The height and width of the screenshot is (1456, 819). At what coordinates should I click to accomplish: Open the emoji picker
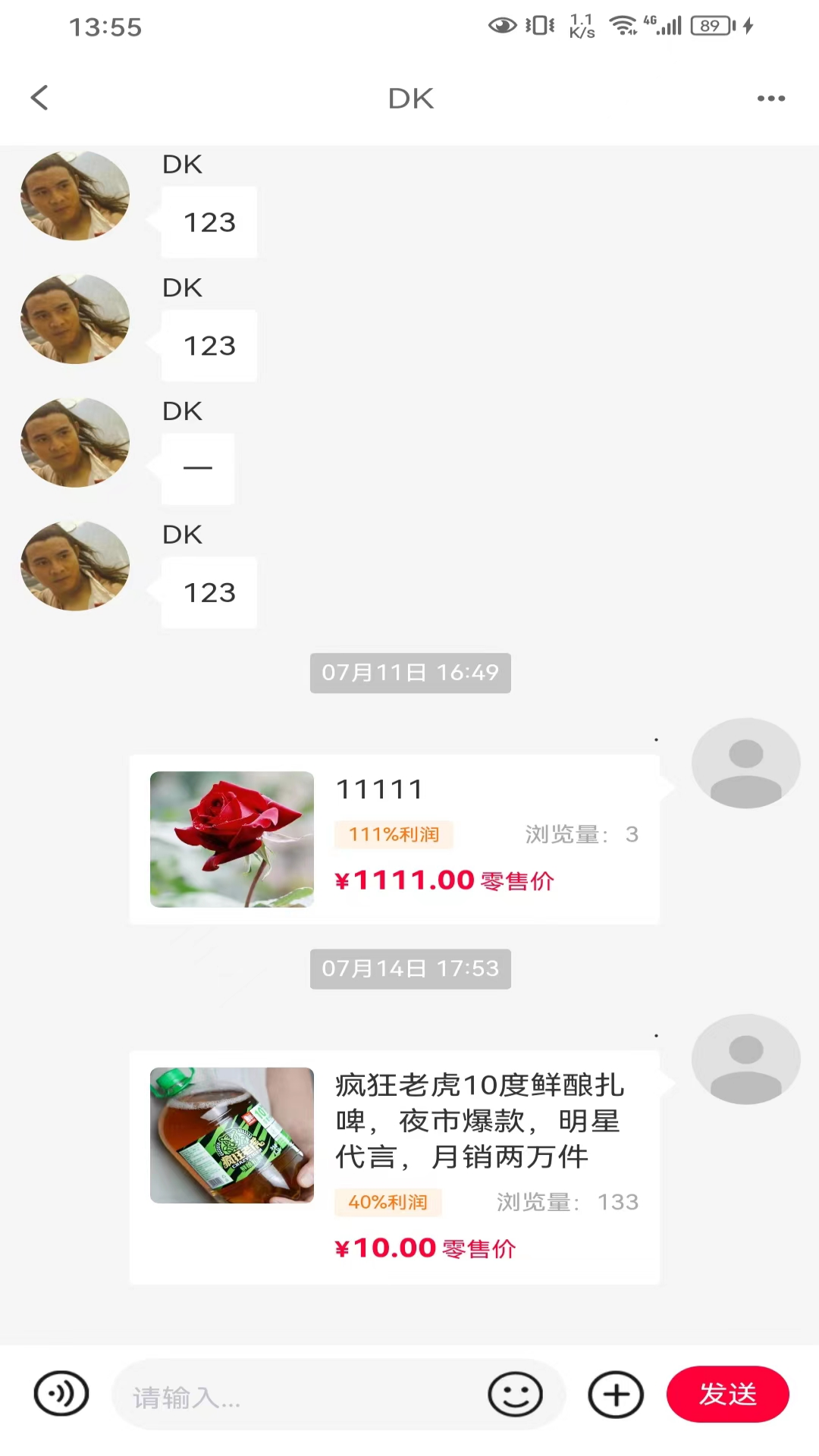tap(515, 1394)
